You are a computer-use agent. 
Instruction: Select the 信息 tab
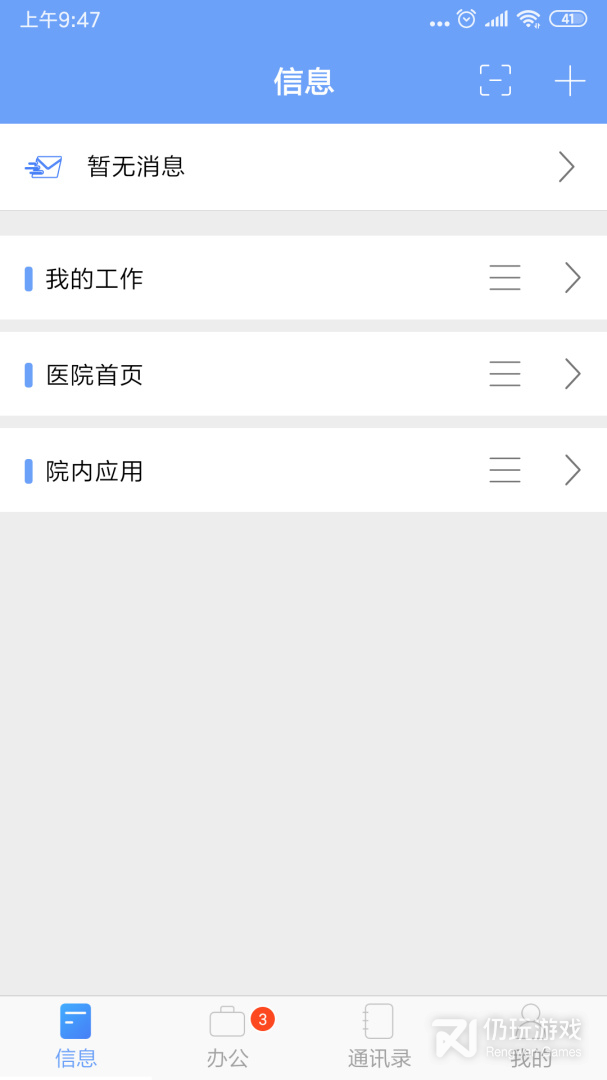[76, 1036]
